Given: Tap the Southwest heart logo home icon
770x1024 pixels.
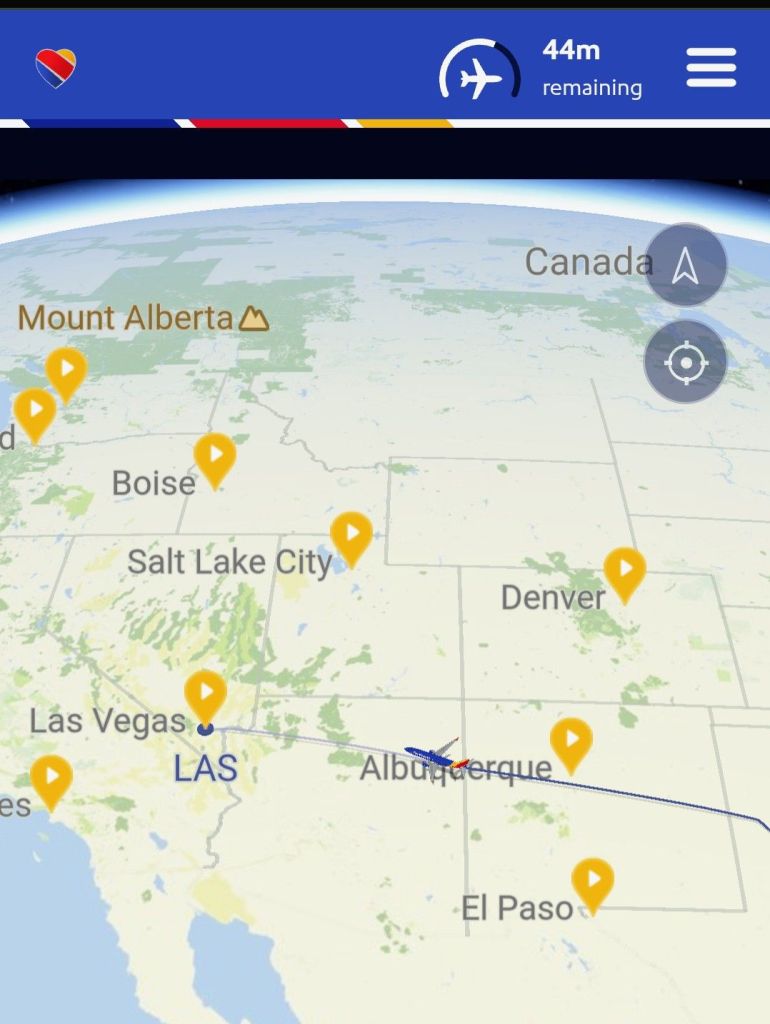Looking at the screenshot, I should (x=56, y=68).
